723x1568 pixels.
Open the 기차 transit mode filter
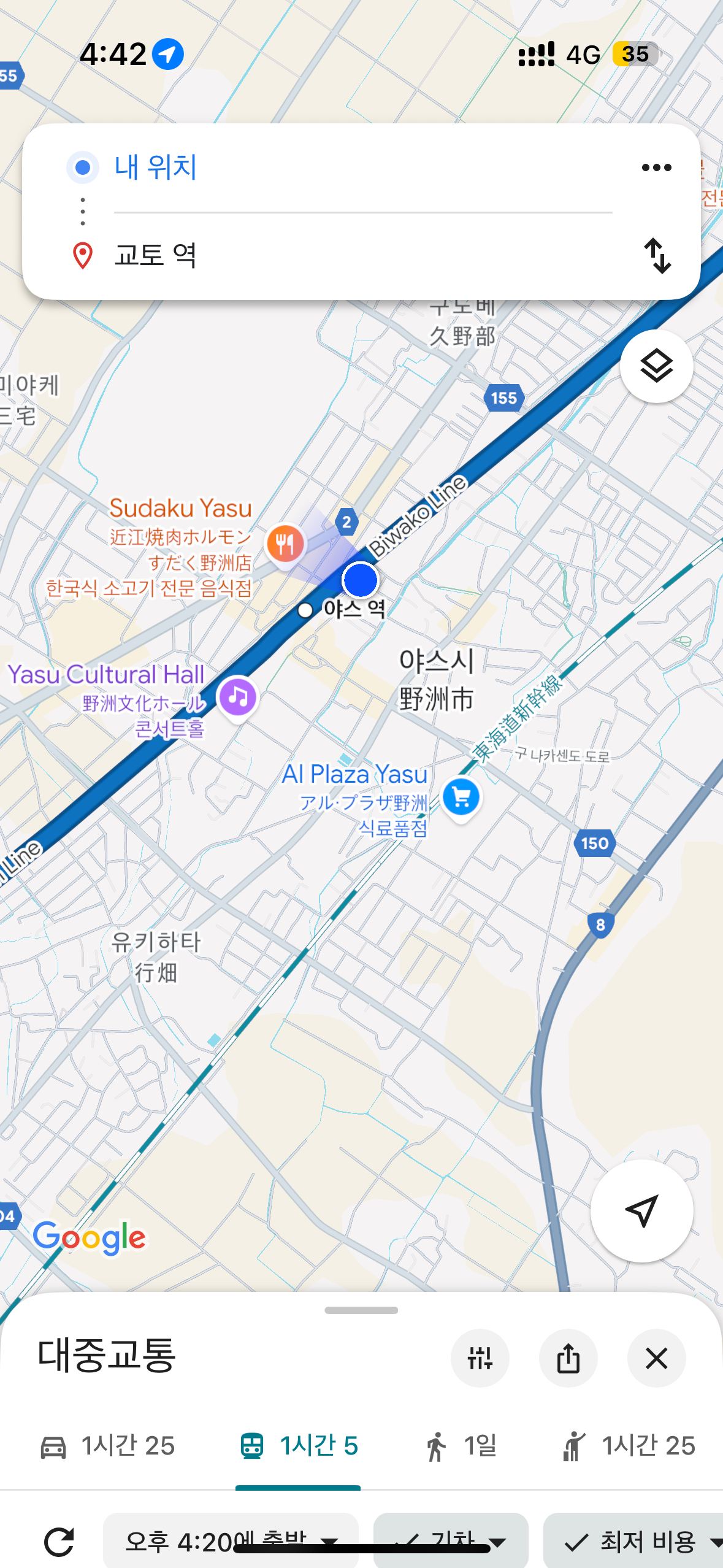pos(451,1541)
